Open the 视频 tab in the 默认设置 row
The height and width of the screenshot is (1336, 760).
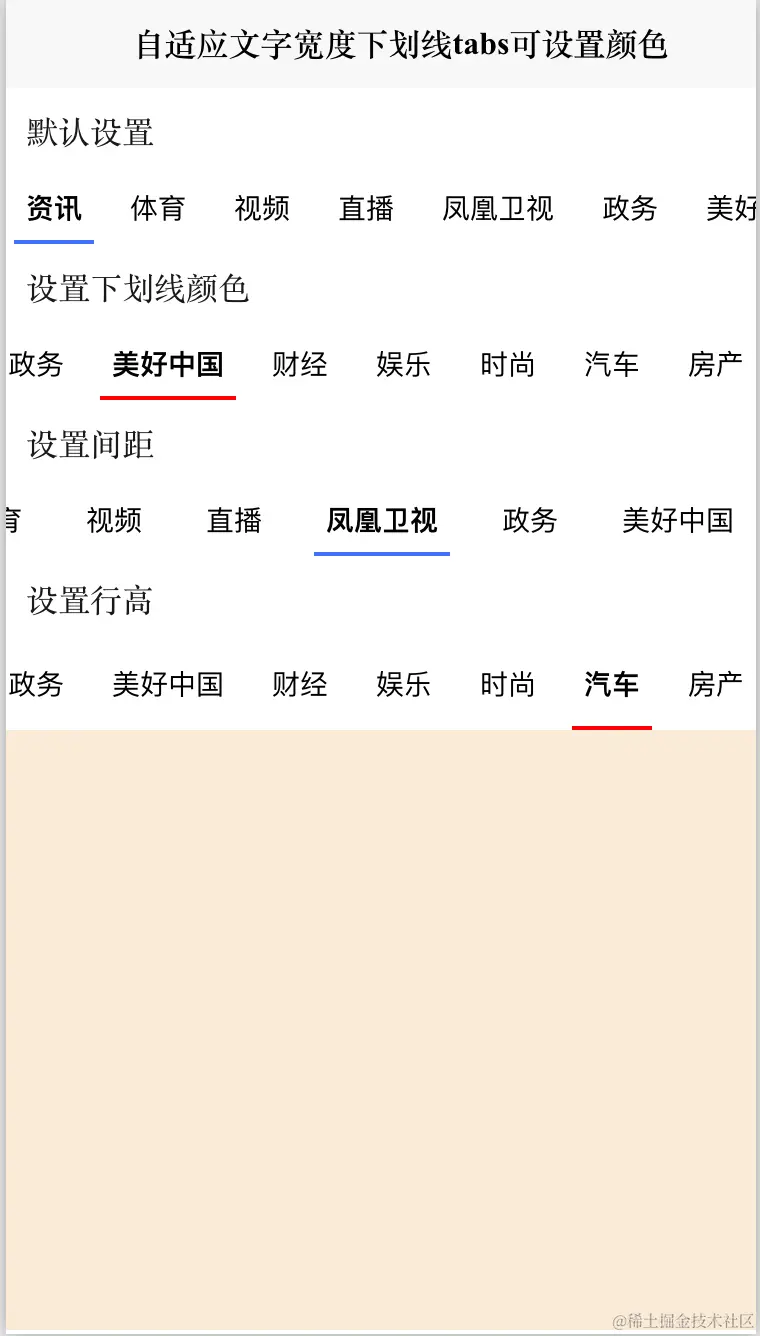(x=262, y=209)
